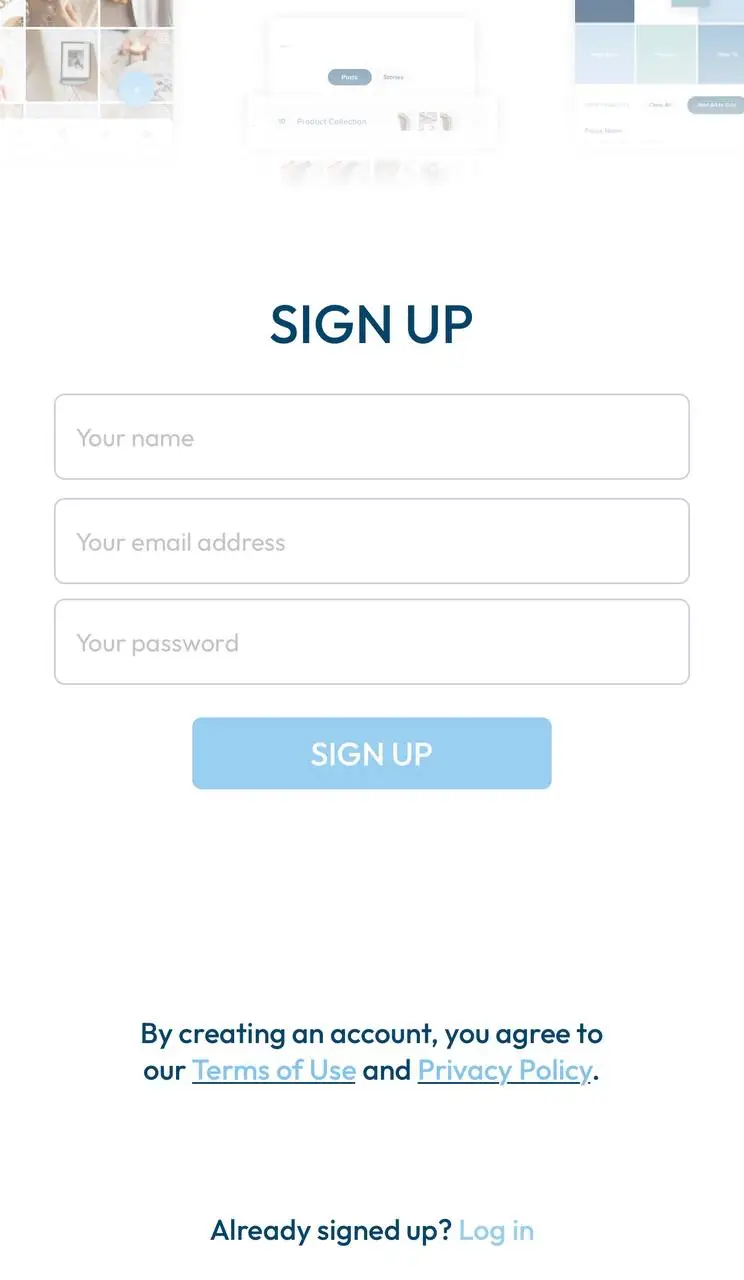View the Privacy Policy link

pos(504,1070)
